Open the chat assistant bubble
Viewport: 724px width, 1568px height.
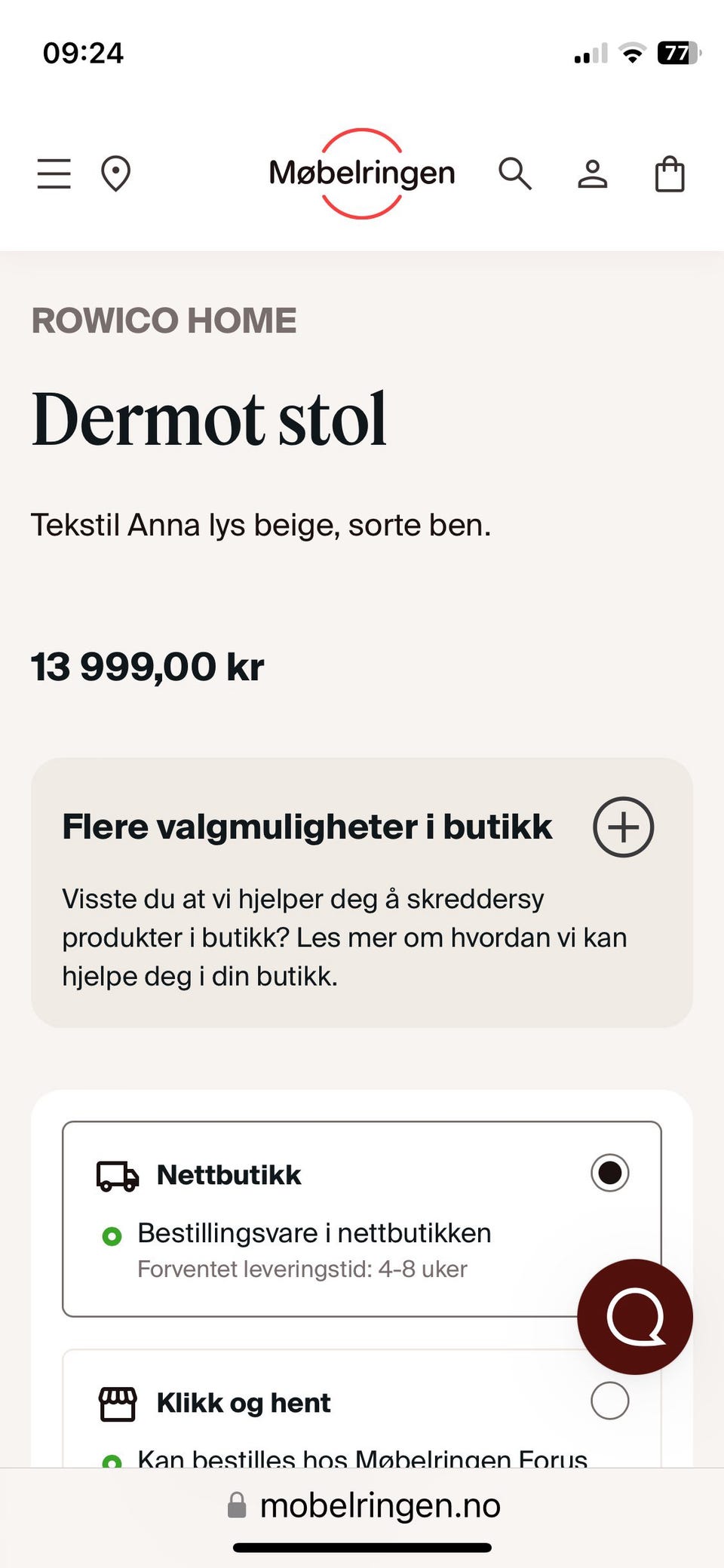point(635,1316)
